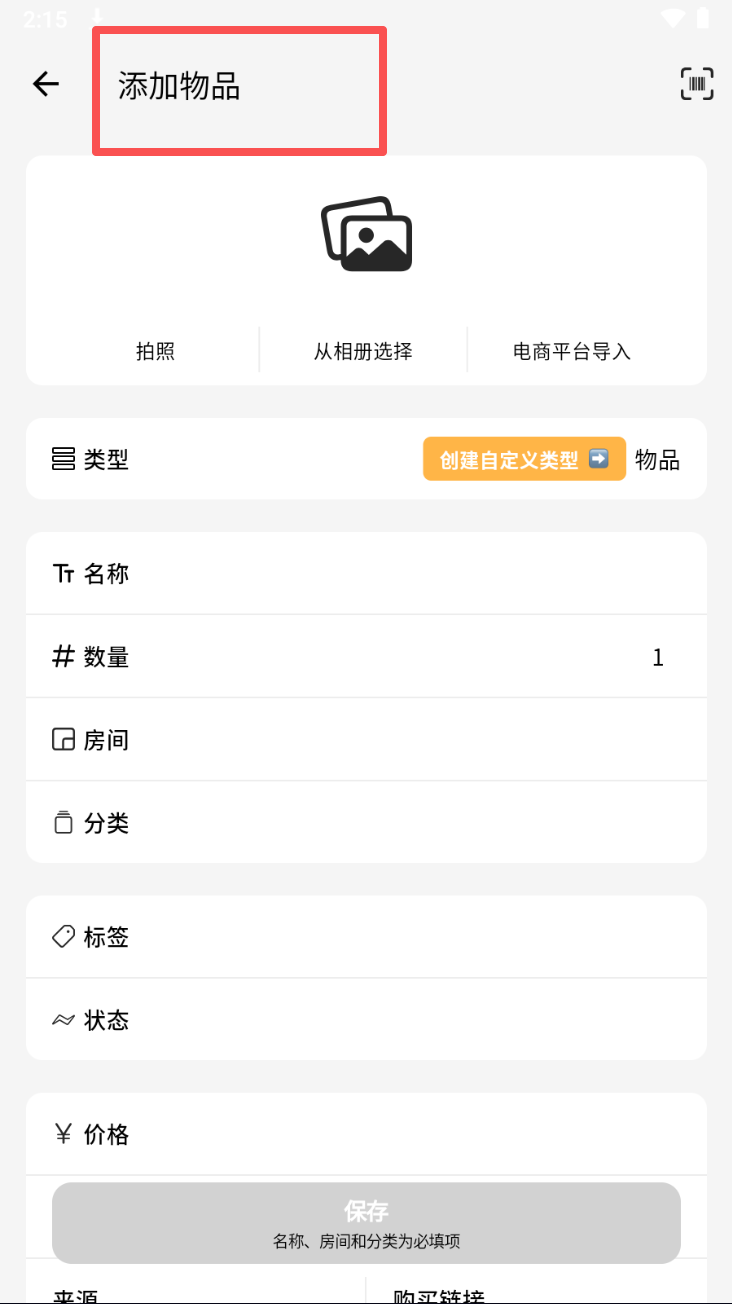The height and width of the screenshot is (1304, 732).
Task: Open the barcode scanner icon
Action: point(697,84)
